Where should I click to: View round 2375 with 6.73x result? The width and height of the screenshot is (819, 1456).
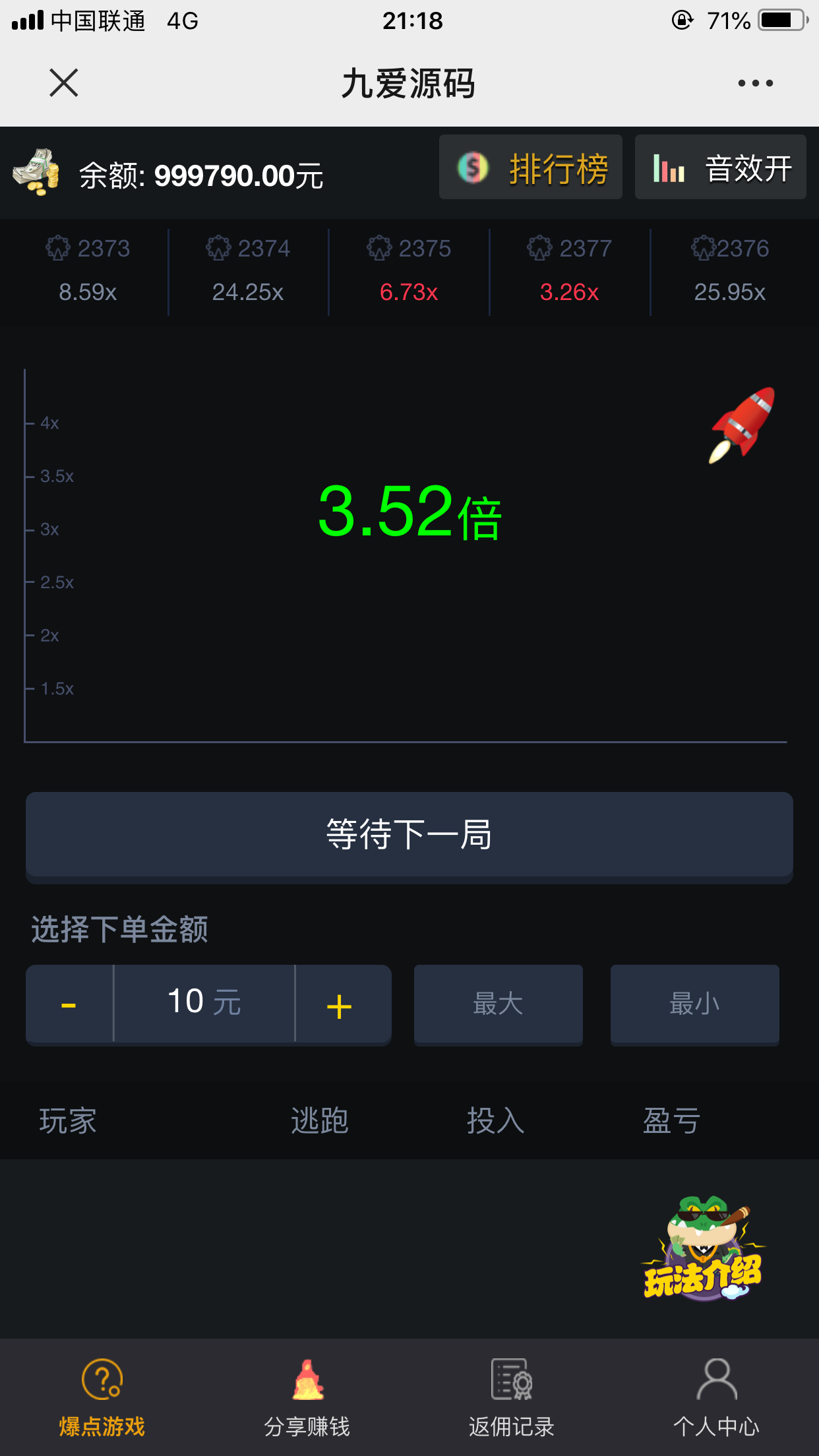pos(409,270)
